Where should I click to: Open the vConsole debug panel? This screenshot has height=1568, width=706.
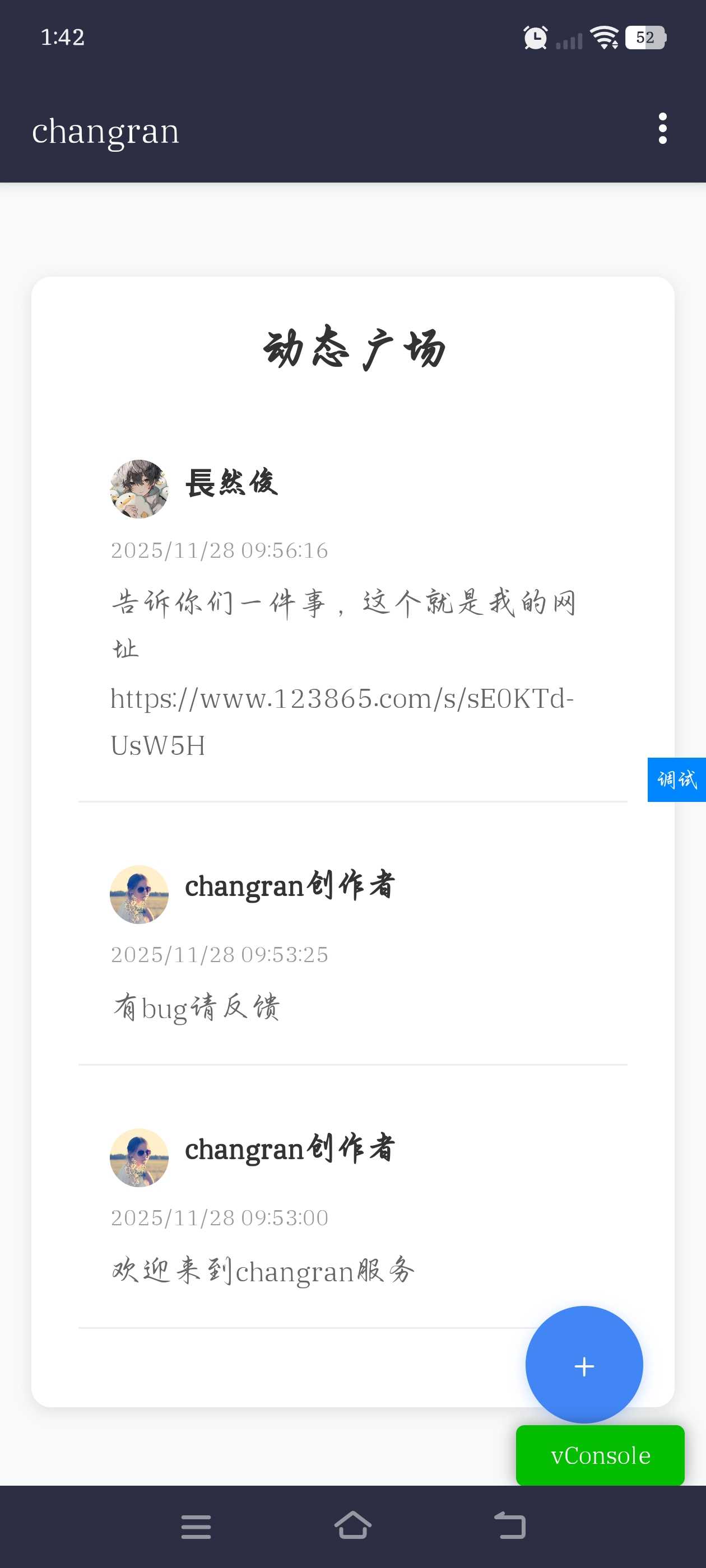[x=600, y=1455]
